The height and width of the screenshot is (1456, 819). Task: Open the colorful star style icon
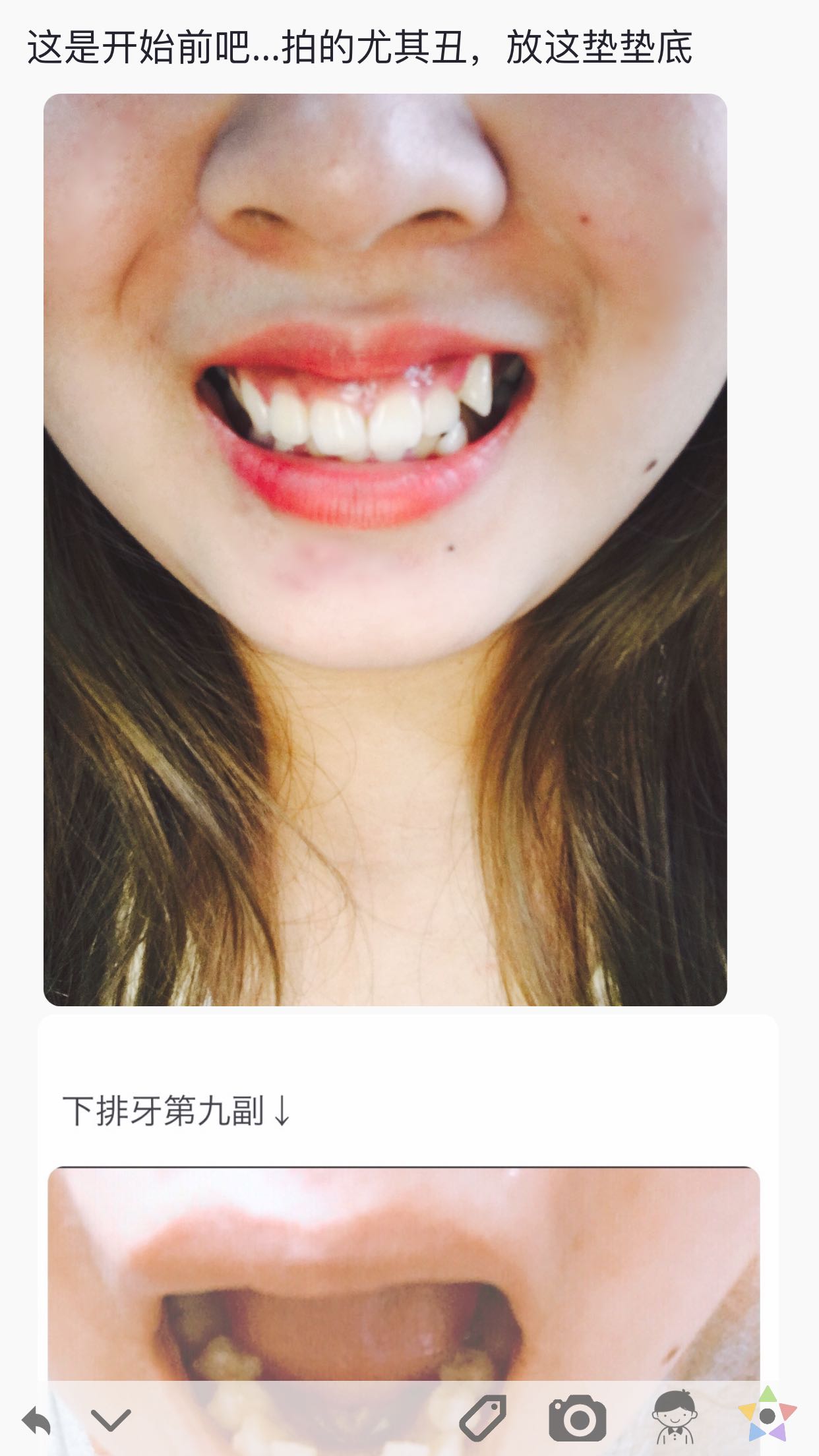tap(767, 1415)
